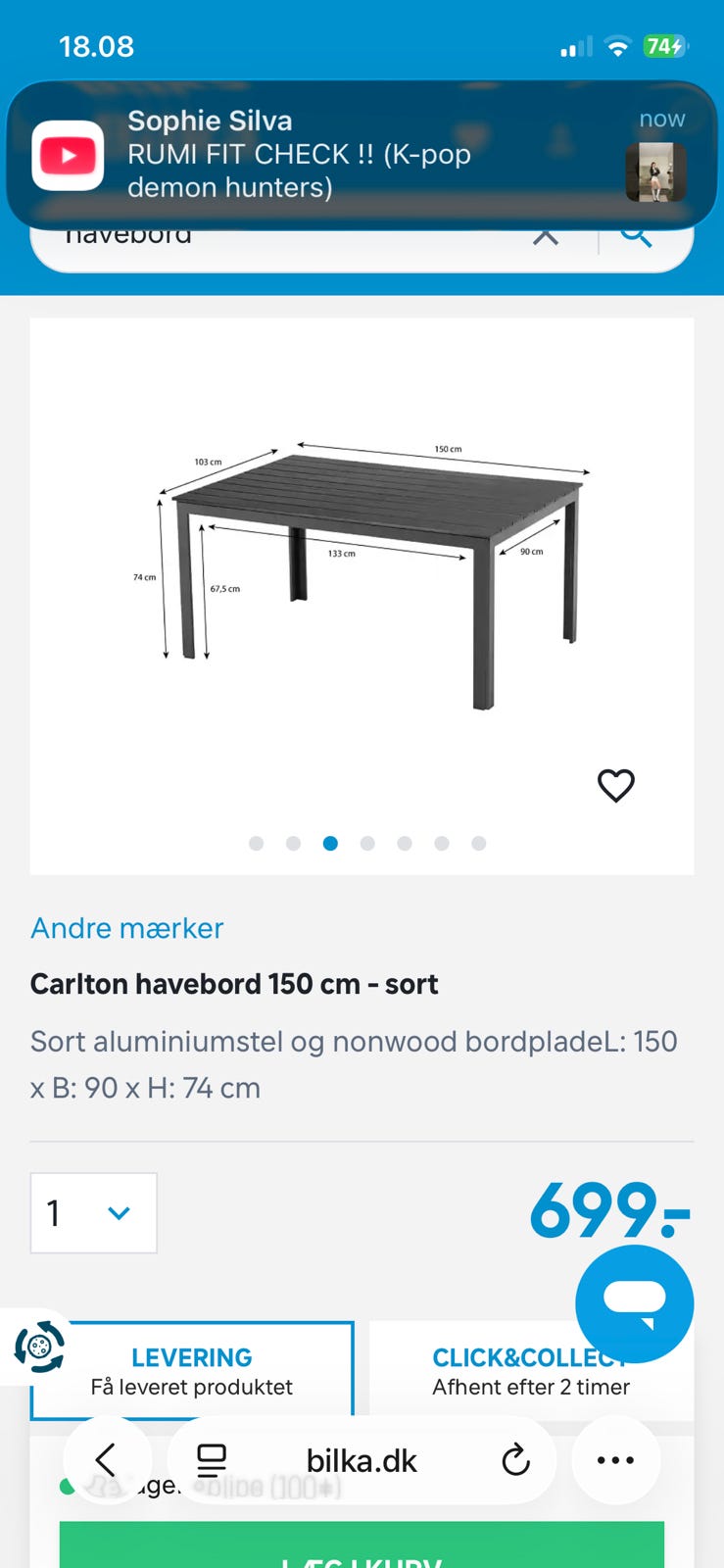
Task: Tap the YouTube icon in the notification
Action: click(x=68, y=156)
